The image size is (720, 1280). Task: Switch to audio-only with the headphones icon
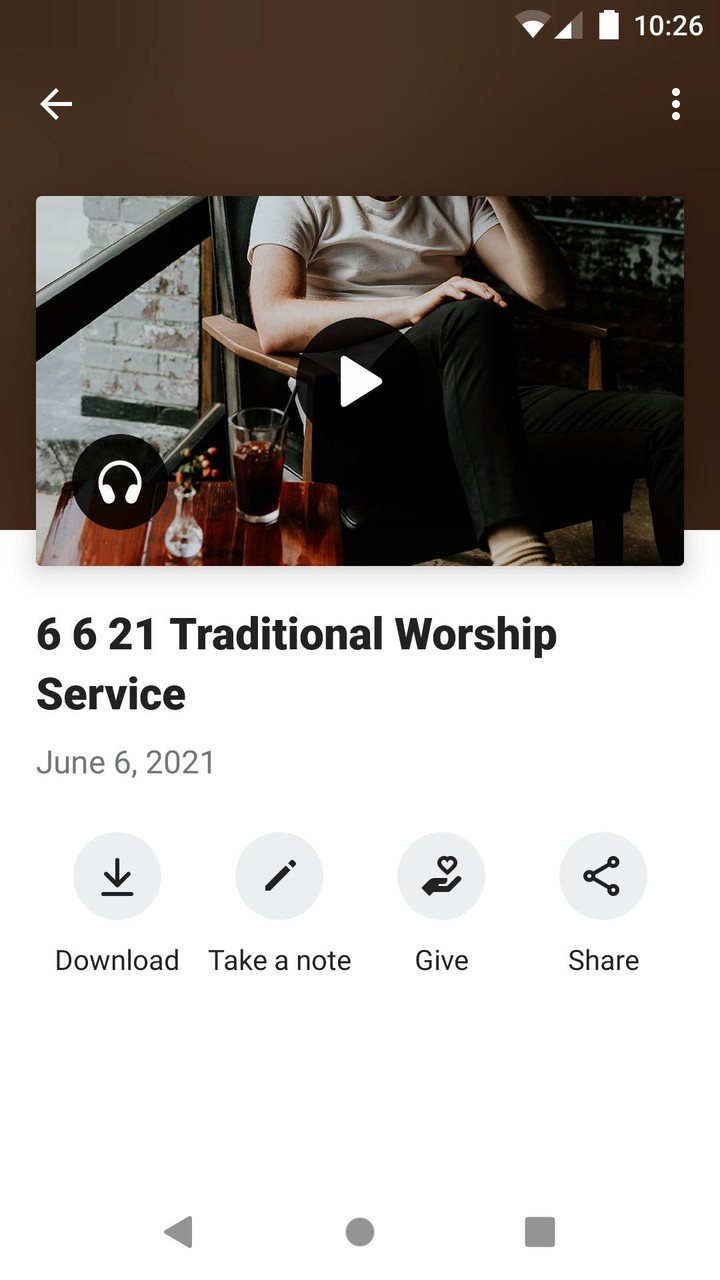pos(120,482)
